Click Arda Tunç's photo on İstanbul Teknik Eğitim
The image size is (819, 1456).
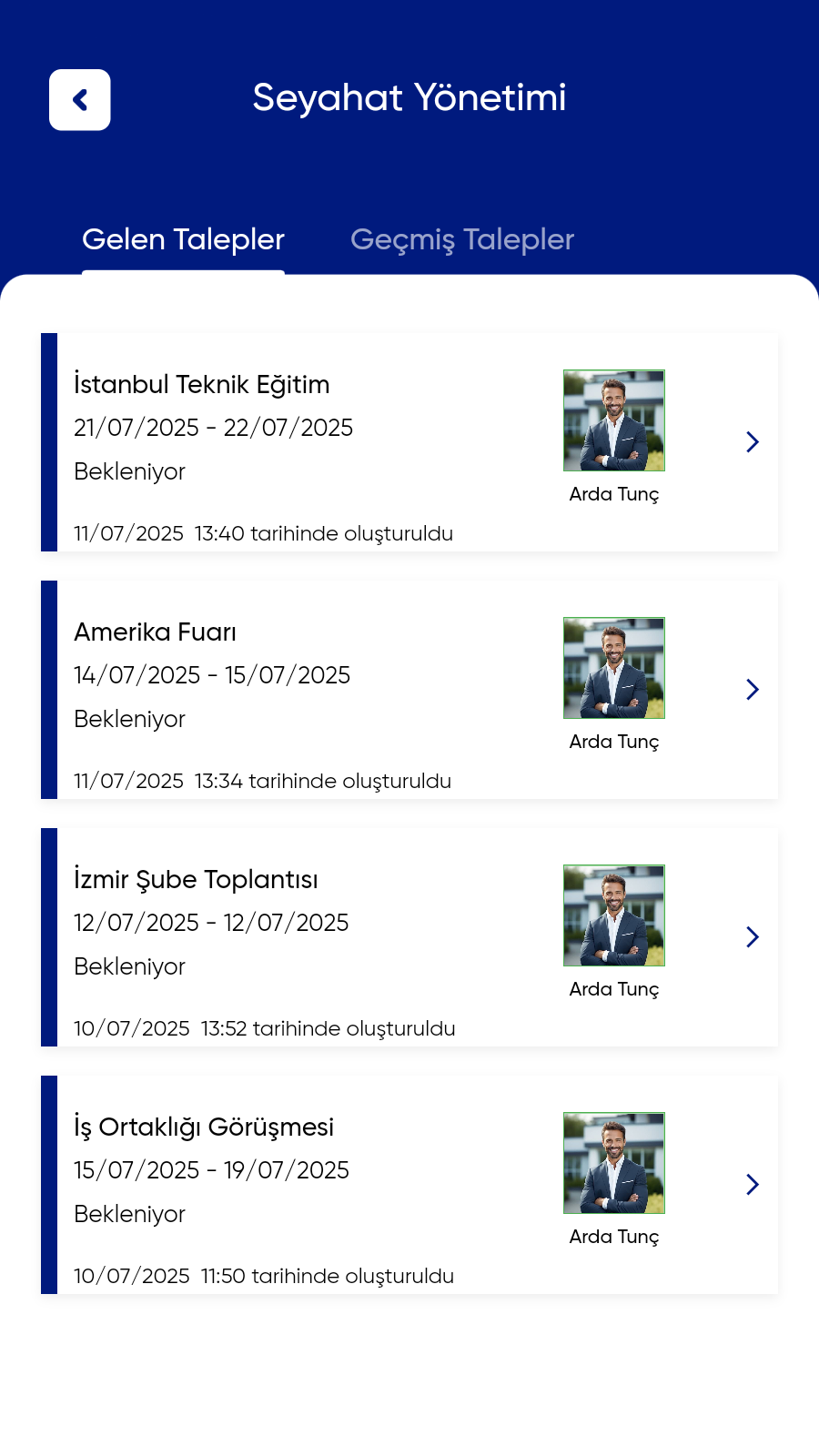[614, 421]
